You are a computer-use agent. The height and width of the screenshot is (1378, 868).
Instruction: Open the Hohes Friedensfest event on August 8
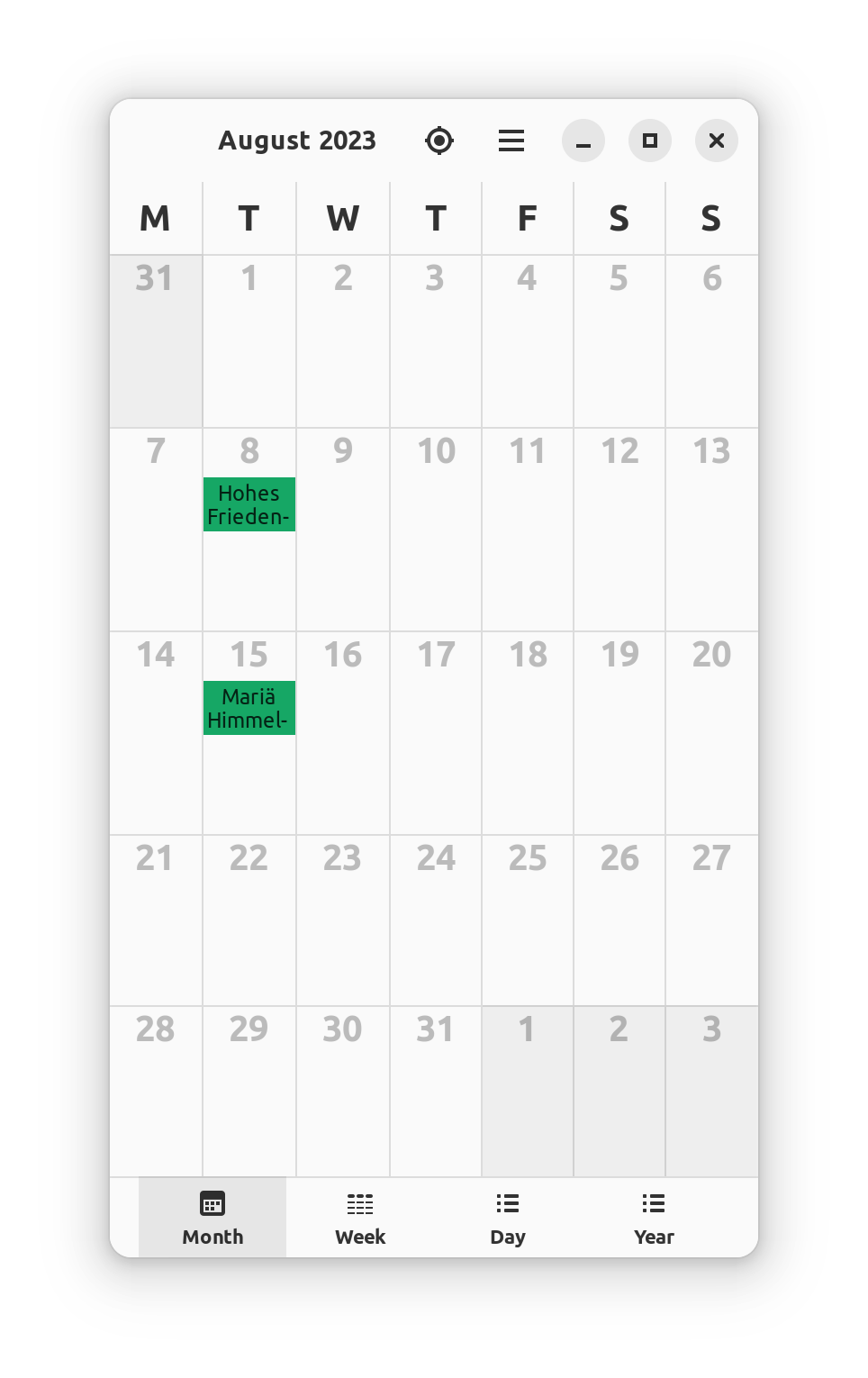tap(249, 504)
